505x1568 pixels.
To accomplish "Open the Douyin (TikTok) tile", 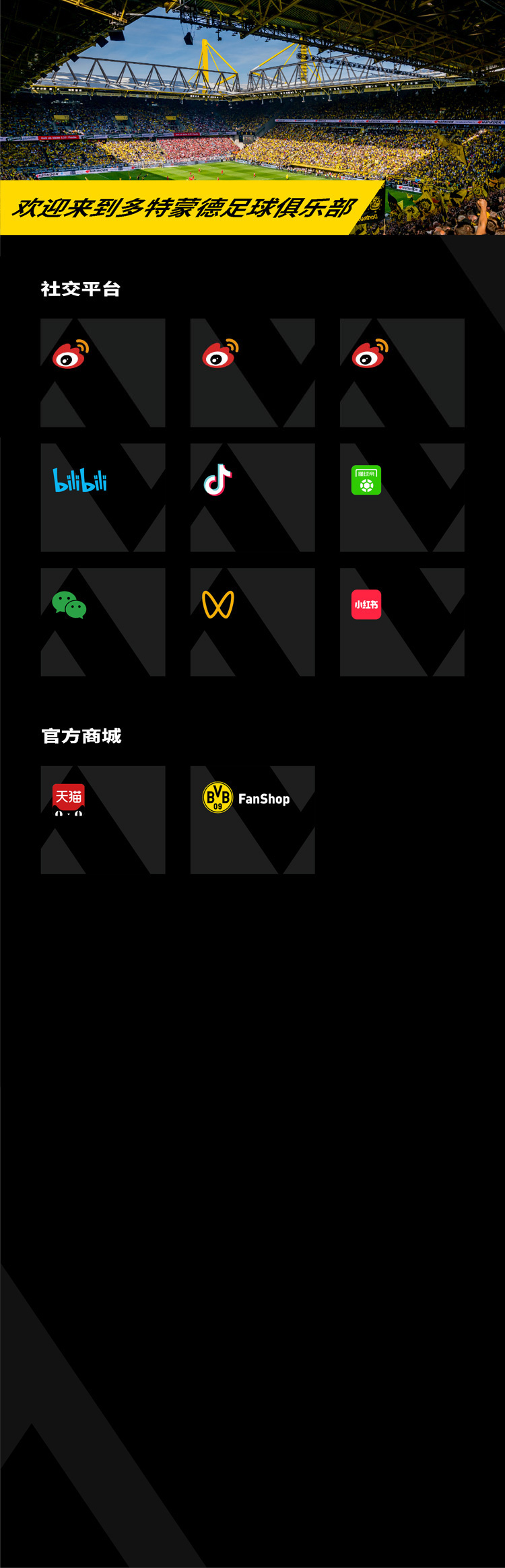I will [x=252, y=497].
